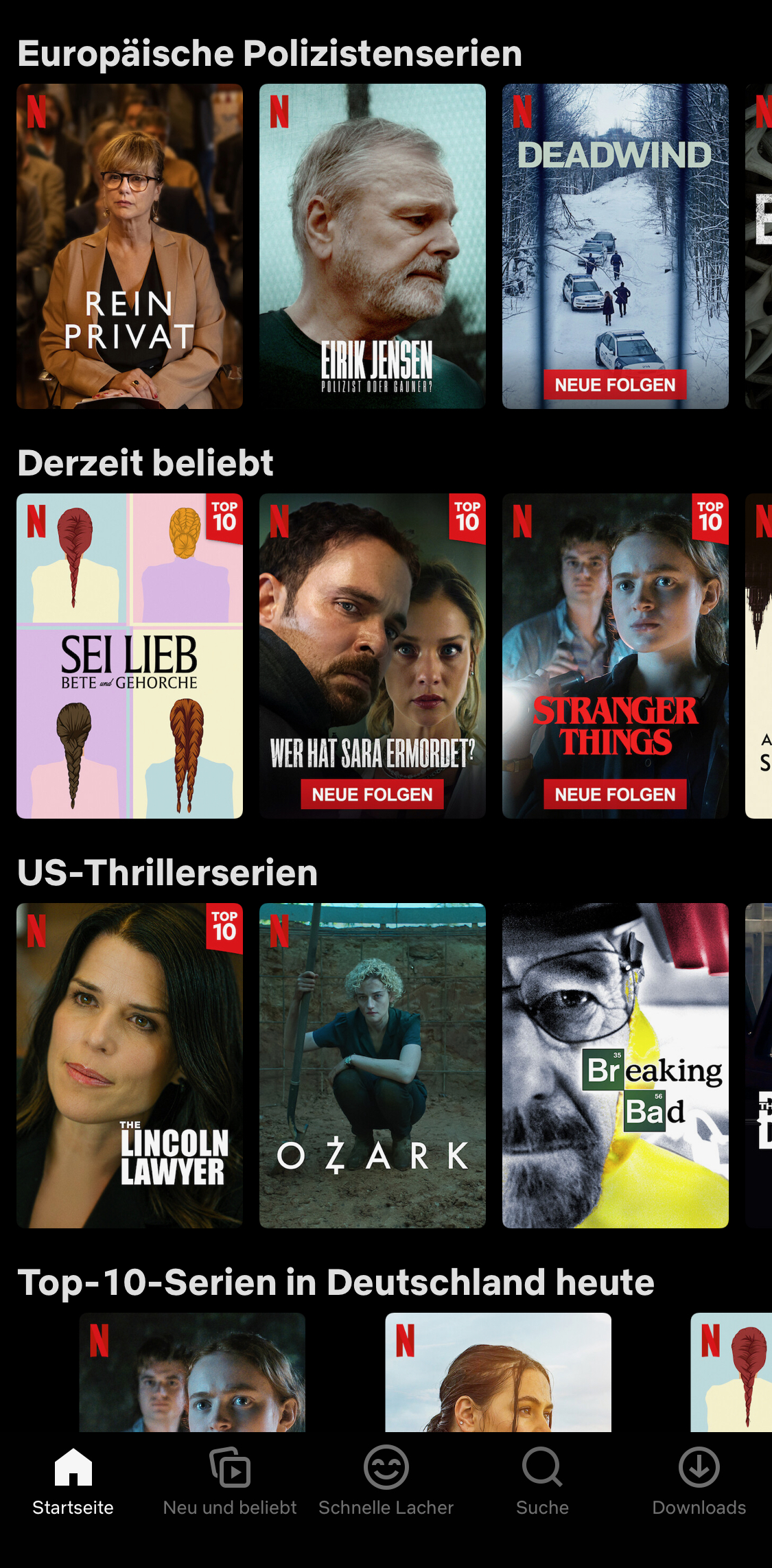Screen dimensions: 772x1568
Task: Open the Suche tab
Action: pyautogui.click(x=542, y=1482)
